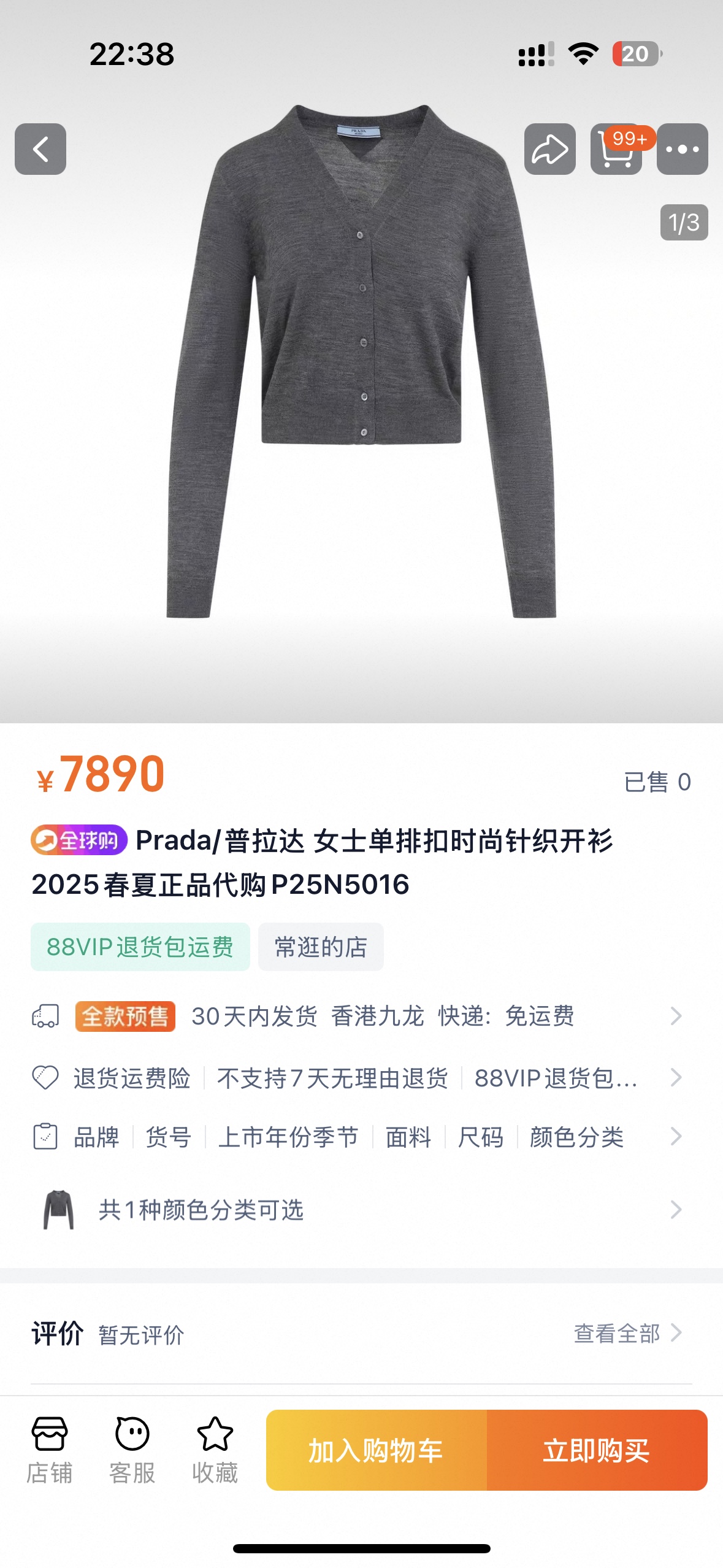Tap the 88VIP退货包运费 tag

click(x=140, y=947)
